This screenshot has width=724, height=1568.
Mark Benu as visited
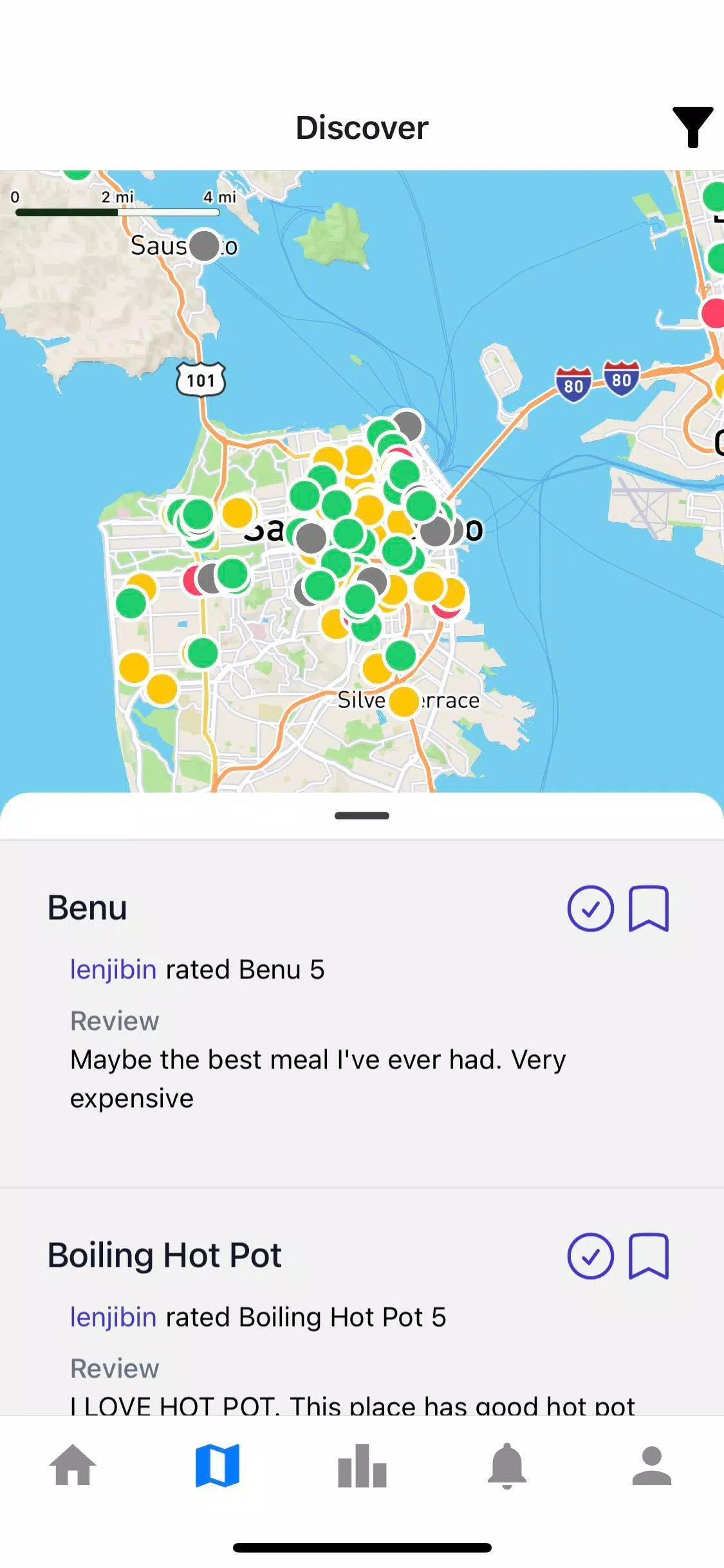[590, 908]
